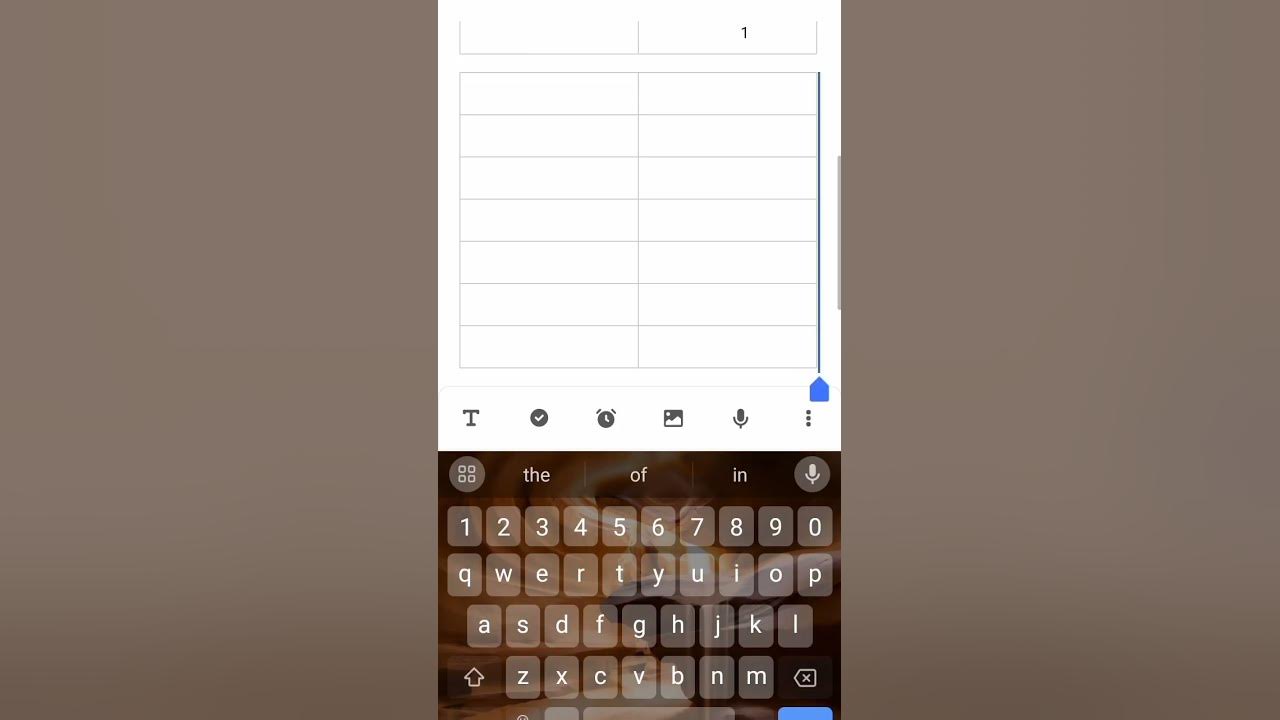Hit the backspace key
This screenshot has width=1280, height=720.
(804, 677)
